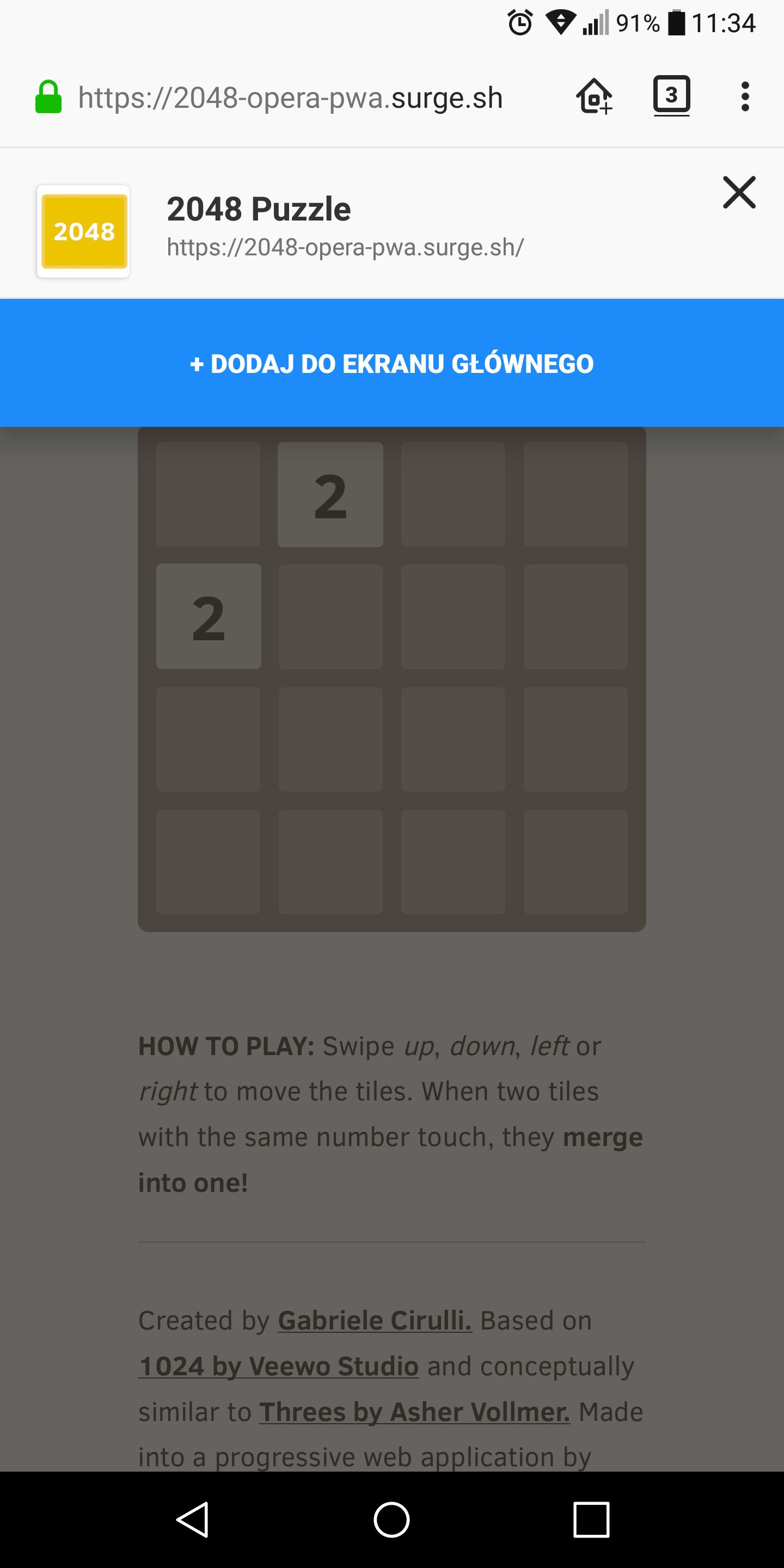Image resolution: width=784 pixels, height=1568 pixels.
Task: Open the Threes by Asher Vollmer link
Action: tap(414, 1412)
